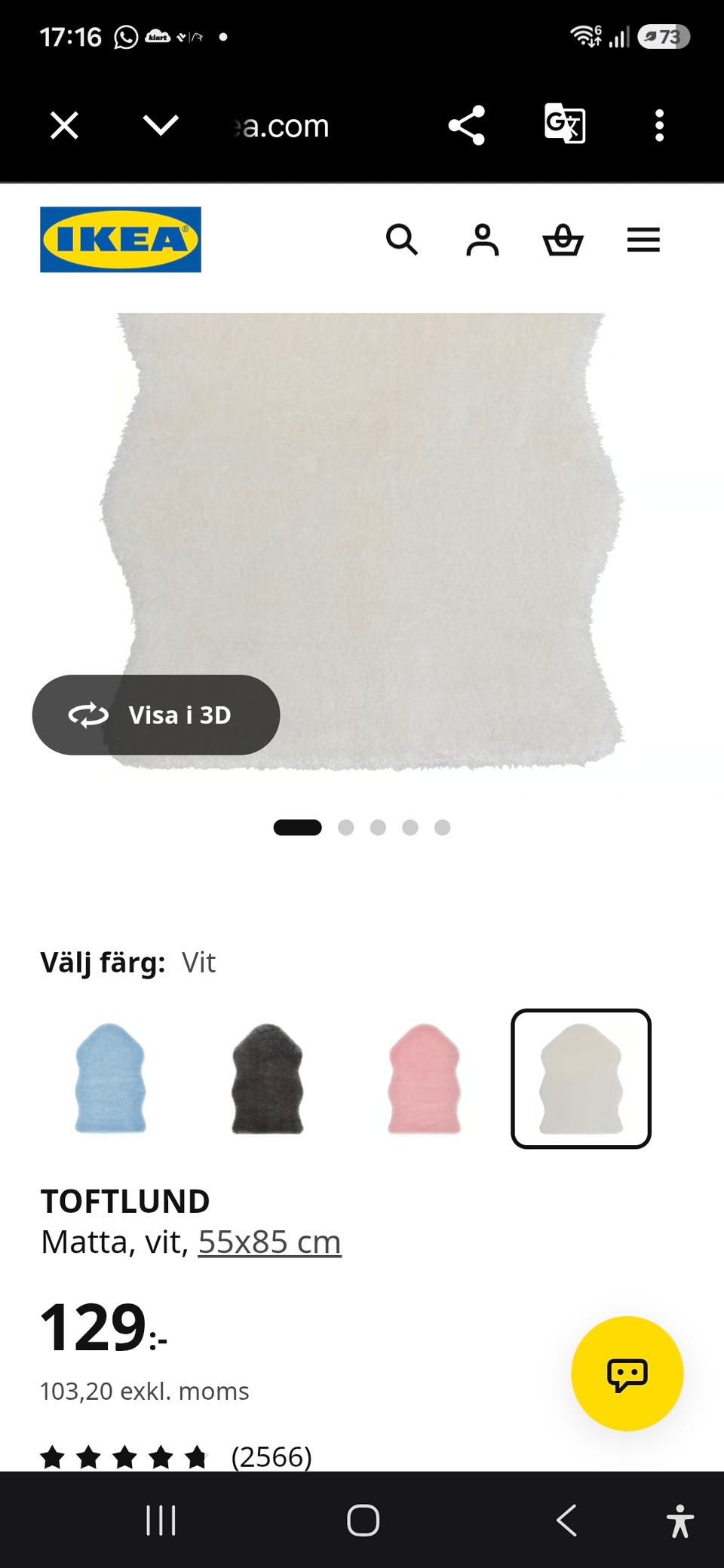Image resolution: width=724 pixels, height=1568 pixels.
Task: Open the 55x85 cm size link
Action: coord(269,1242)
